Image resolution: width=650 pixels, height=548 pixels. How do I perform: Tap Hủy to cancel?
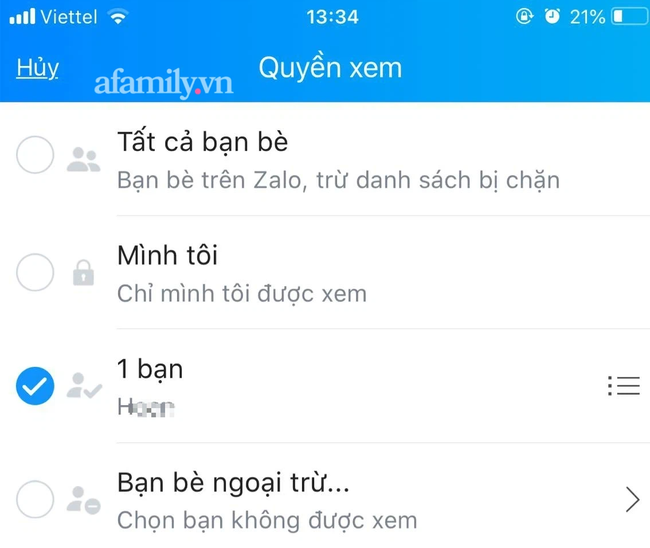pyautogui.click(x=37, y=68)
